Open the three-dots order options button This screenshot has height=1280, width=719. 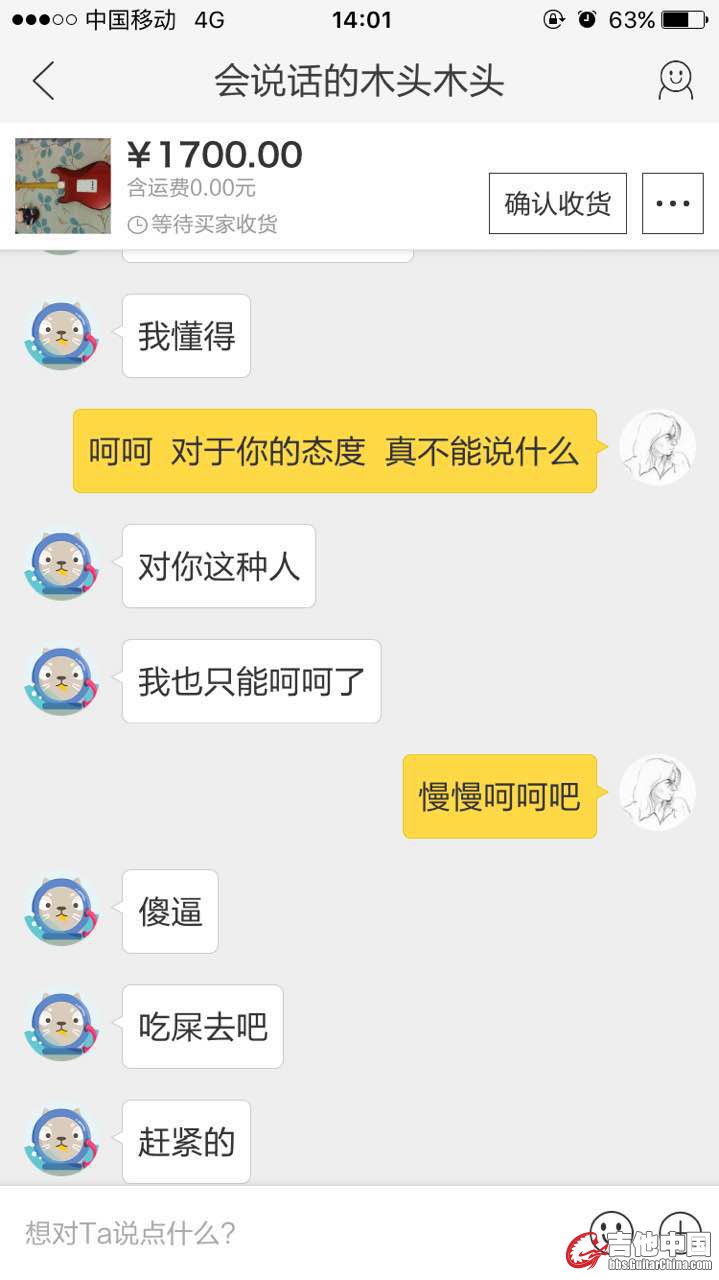672,204
